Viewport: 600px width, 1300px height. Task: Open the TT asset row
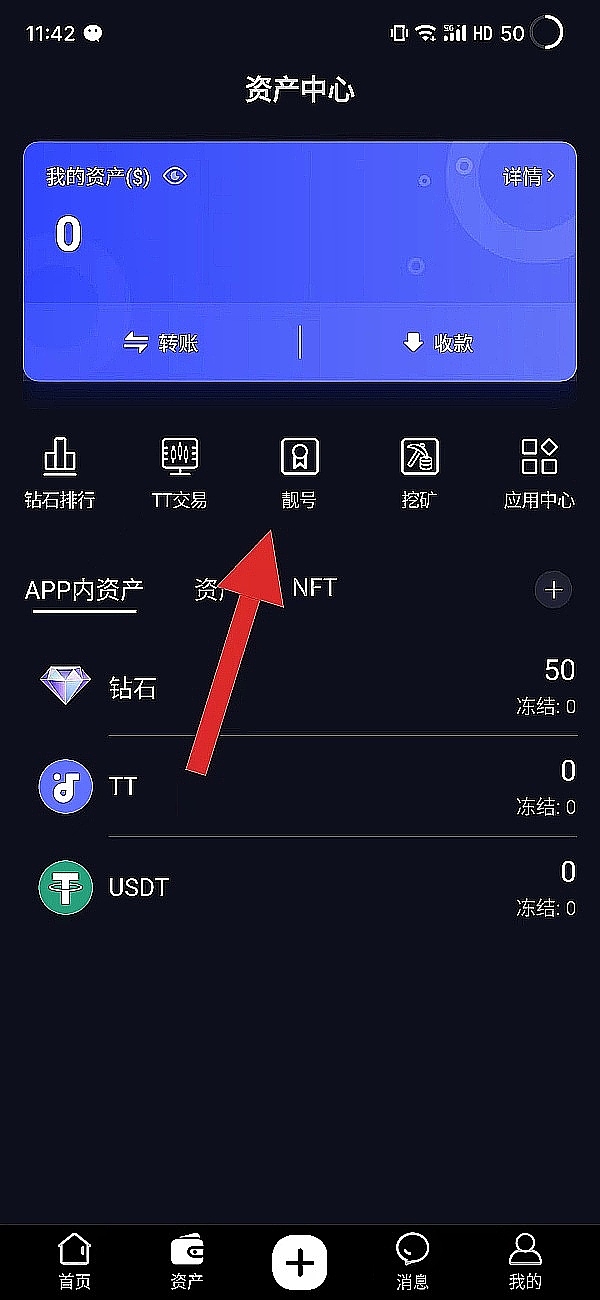coord(300,786)
